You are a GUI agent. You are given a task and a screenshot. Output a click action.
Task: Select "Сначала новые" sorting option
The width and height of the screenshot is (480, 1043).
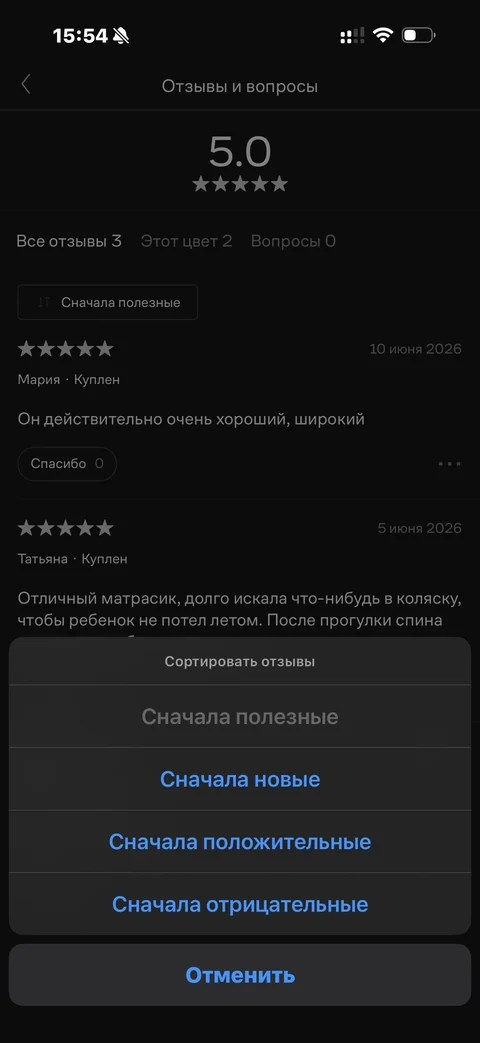[x=240, y=779]
